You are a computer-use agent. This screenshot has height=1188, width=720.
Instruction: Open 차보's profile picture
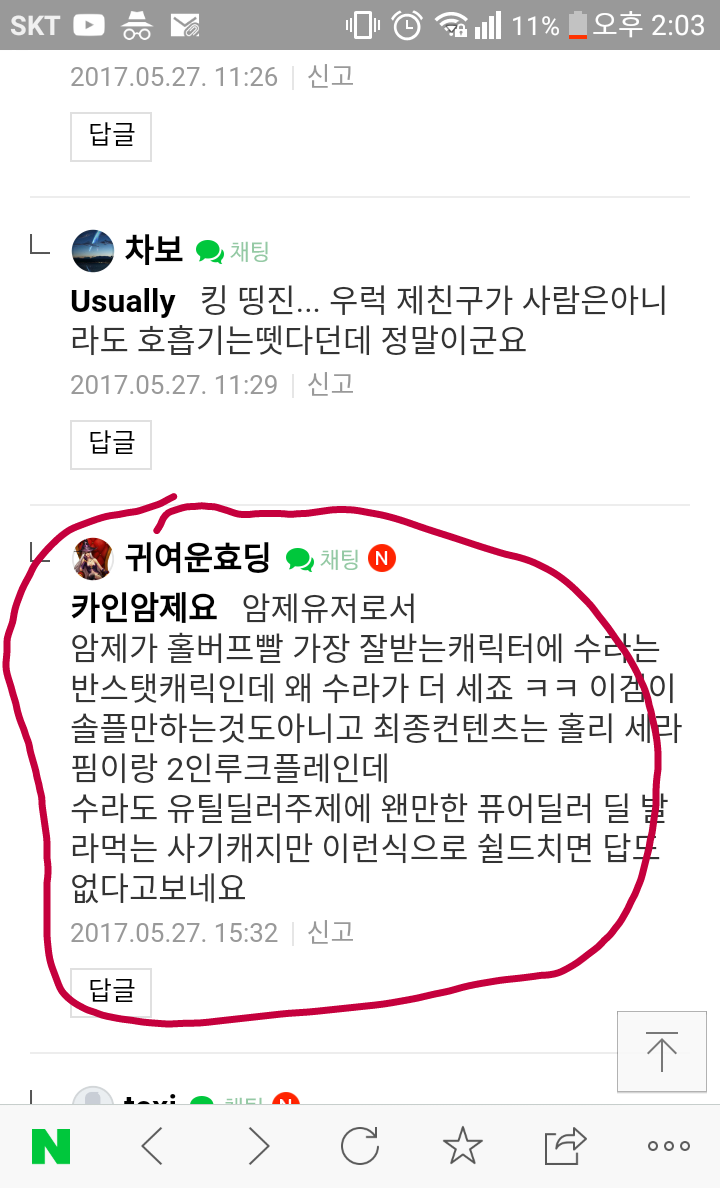coord(92,251)
